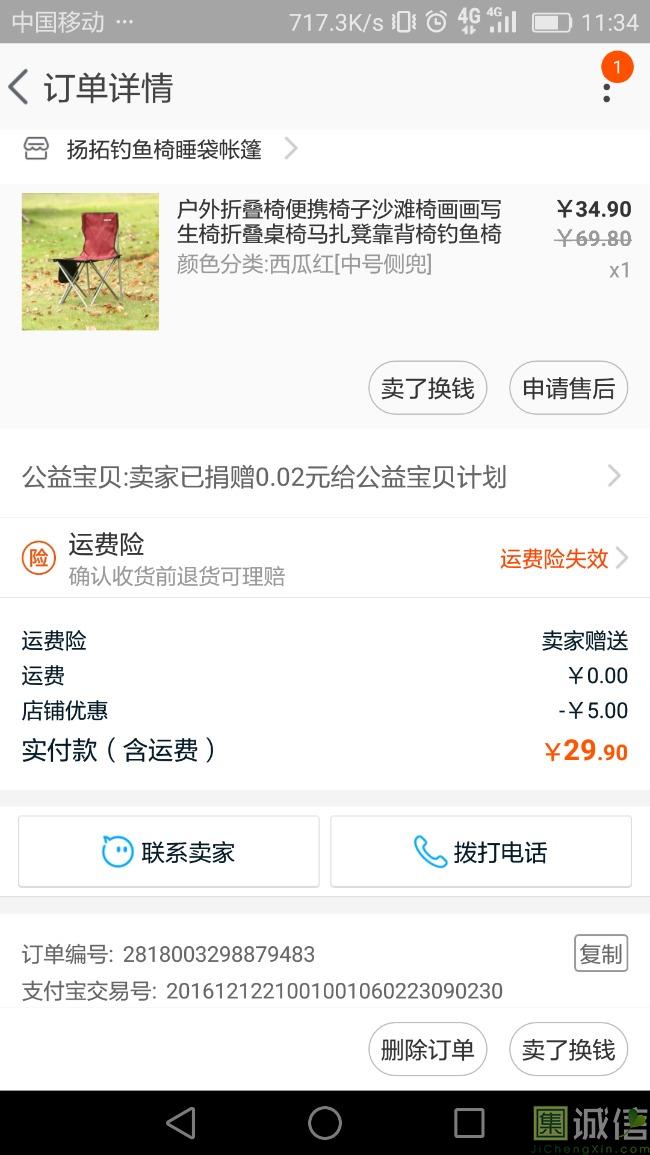The width and height of the screenshot is (650, 1155).
Task: Copy the order number with 复制
Action: tap(600, 954)
